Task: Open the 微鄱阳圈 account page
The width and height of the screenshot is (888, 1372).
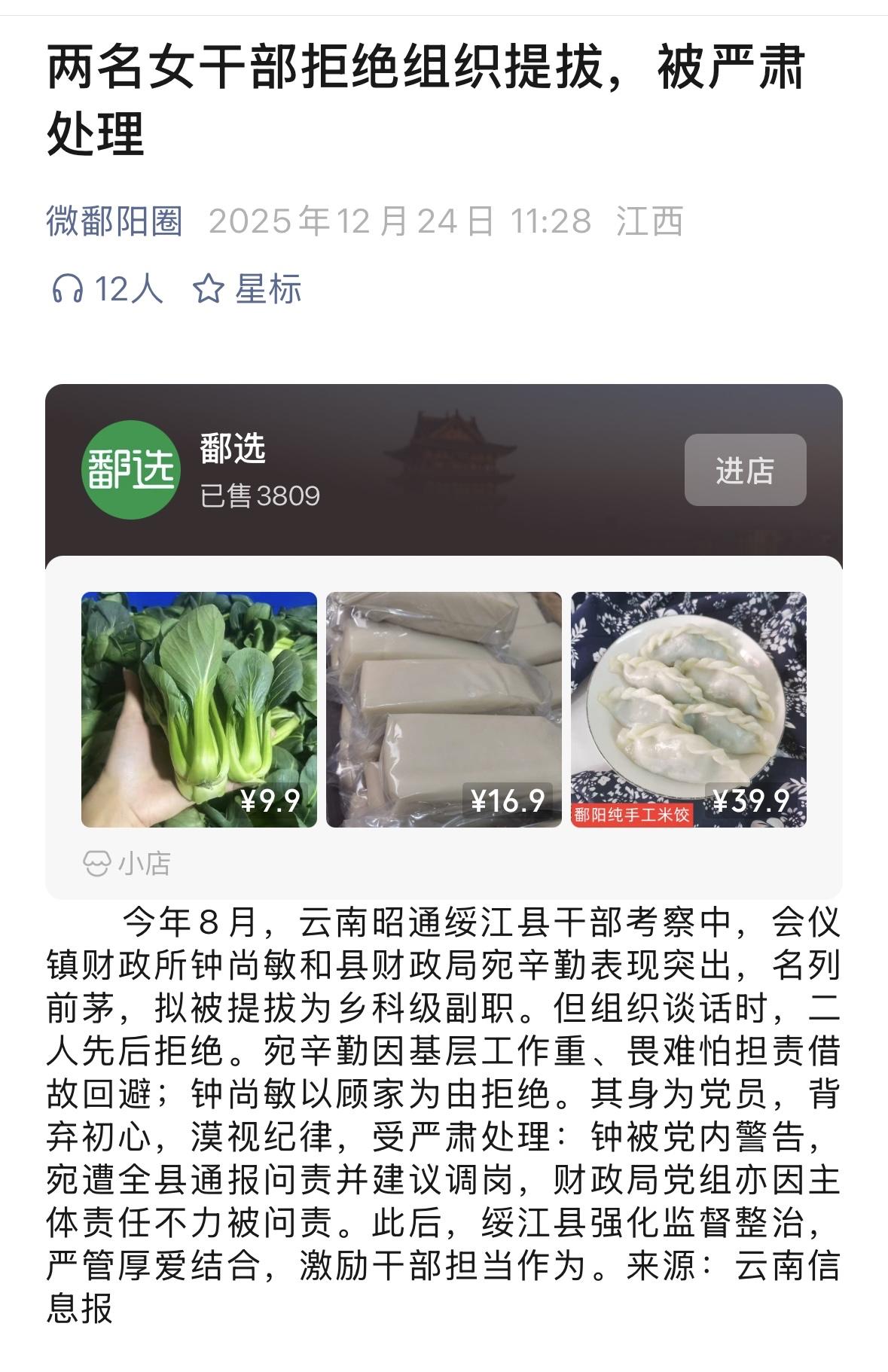Action: pos(114,221)
